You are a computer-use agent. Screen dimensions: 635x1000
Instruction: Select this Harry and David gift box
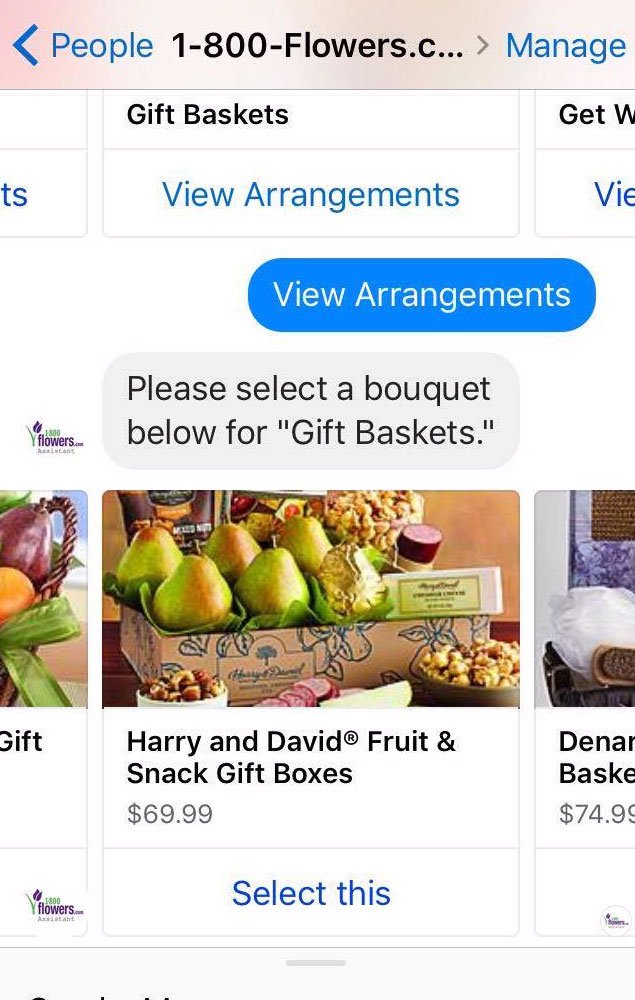[310, 892]
